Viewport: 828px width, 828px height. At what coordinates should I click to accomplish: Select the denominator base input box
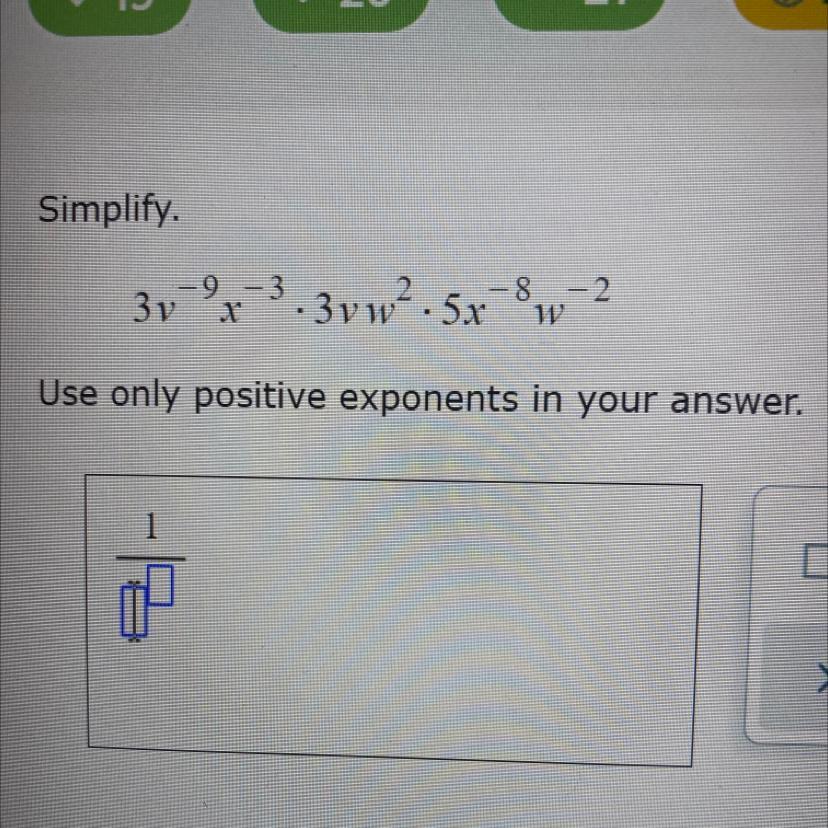click(133, 612)
